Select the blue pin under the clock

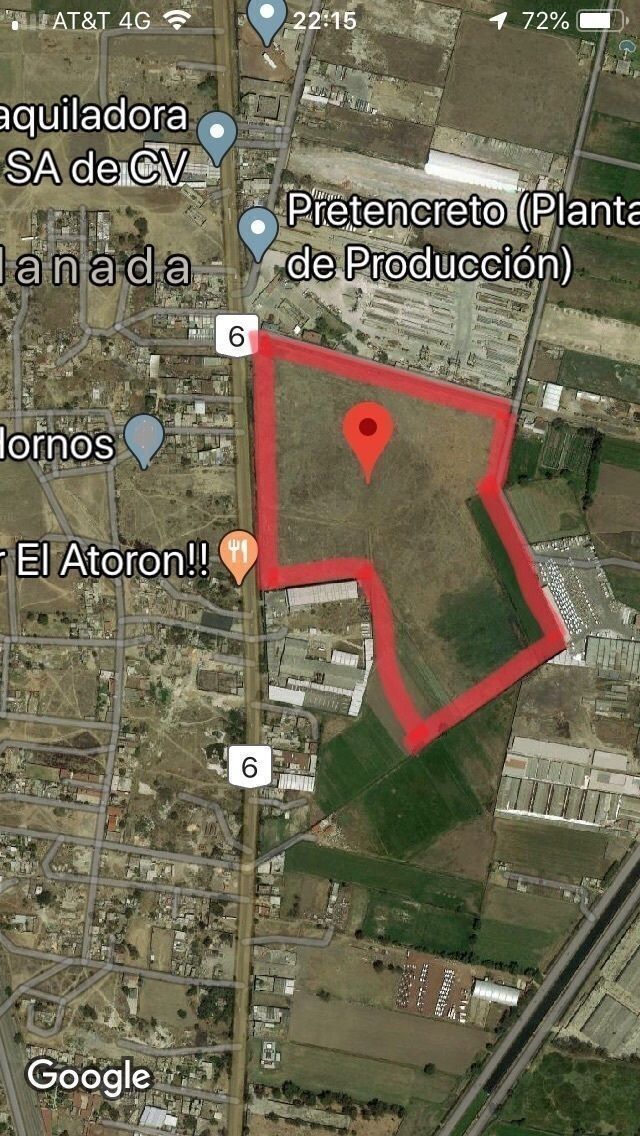point(266,18)
